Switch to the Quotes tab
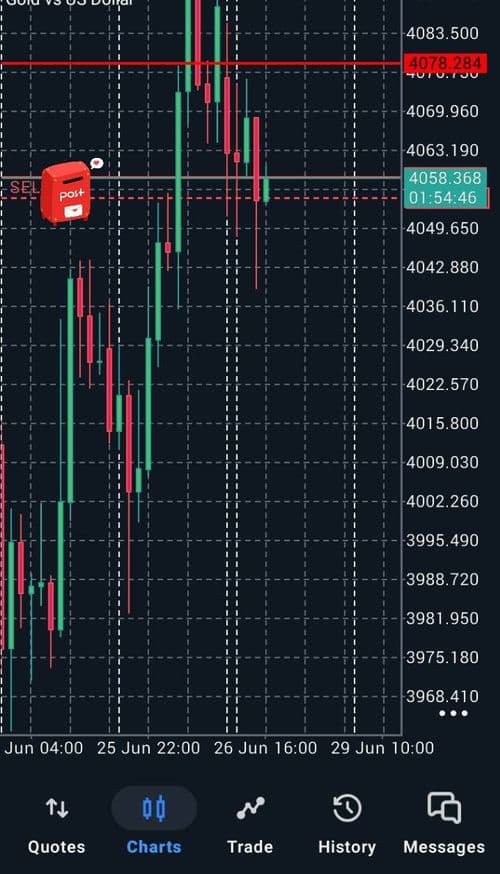 click(x=56, y=824)
